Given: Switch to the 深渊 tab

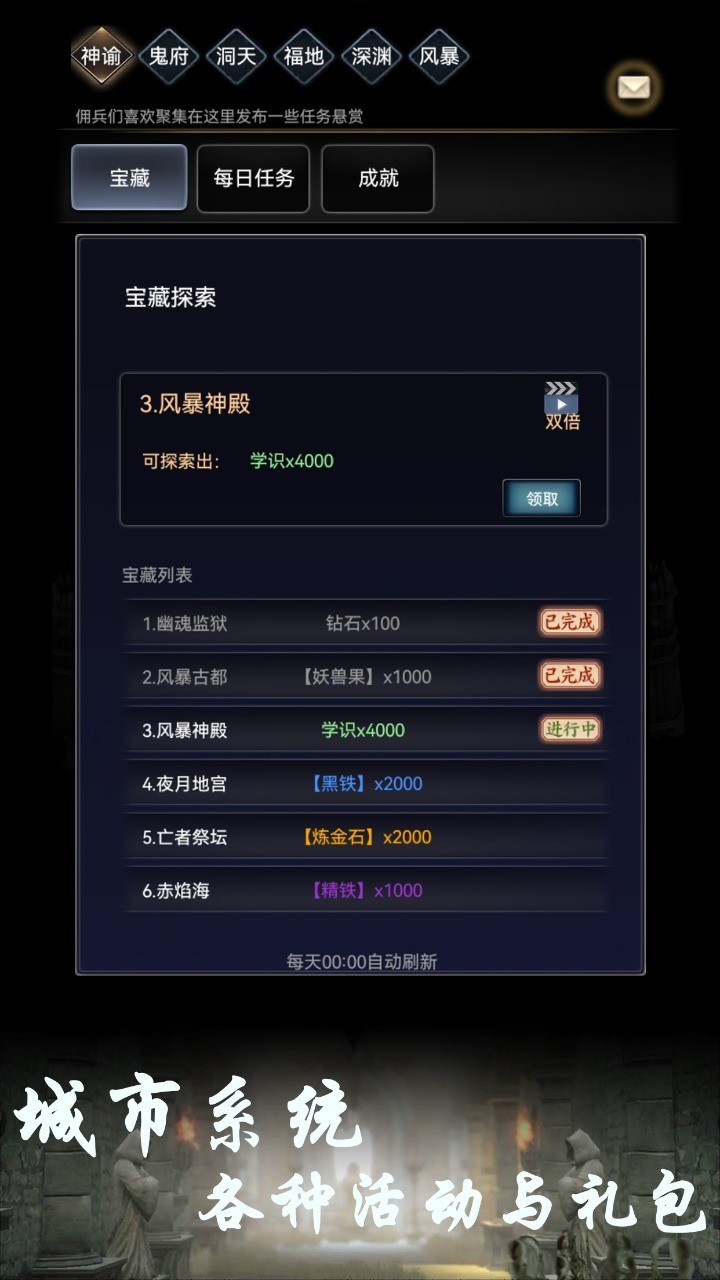Looking at the screenshot, I should (371, 56).
